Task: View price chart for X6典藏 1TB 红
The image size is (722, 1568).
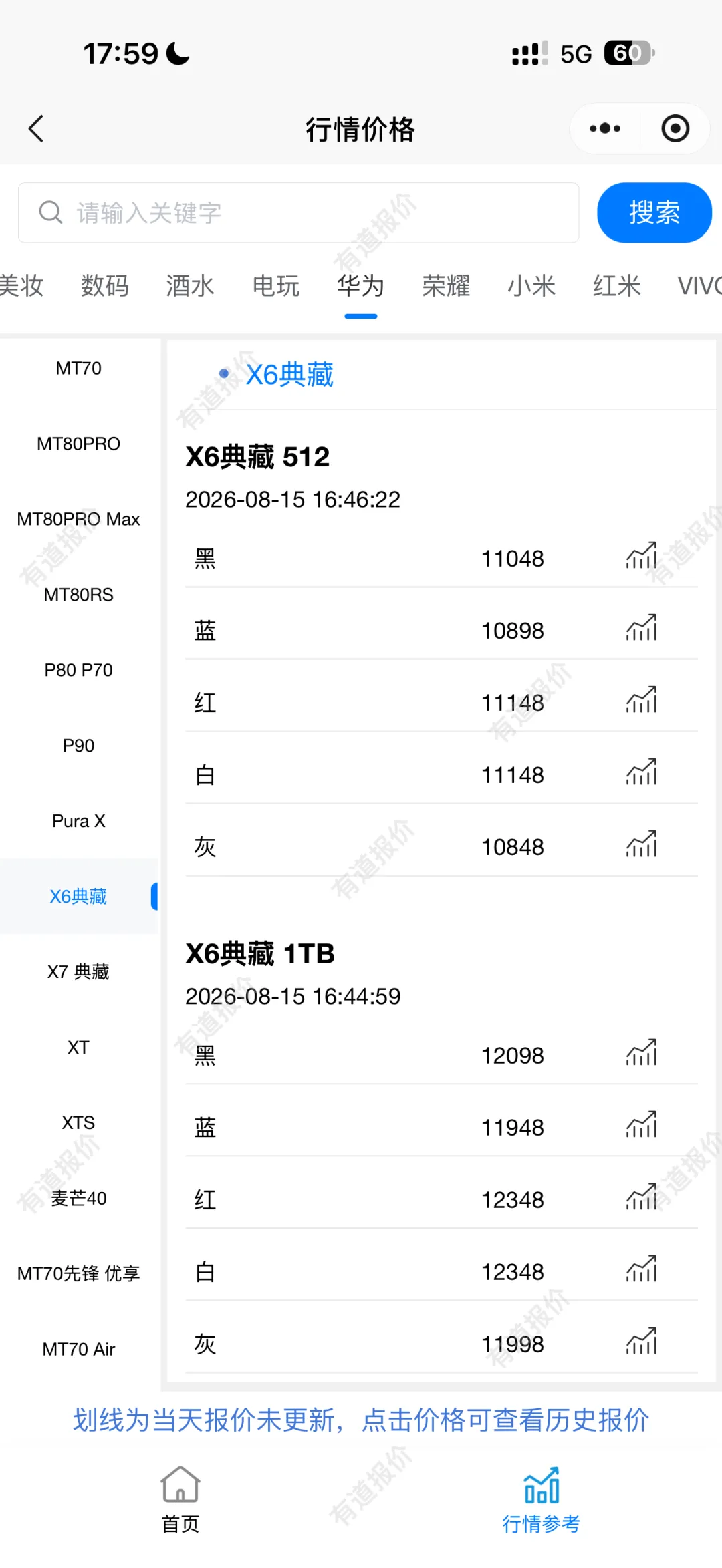Action: 642,1197
